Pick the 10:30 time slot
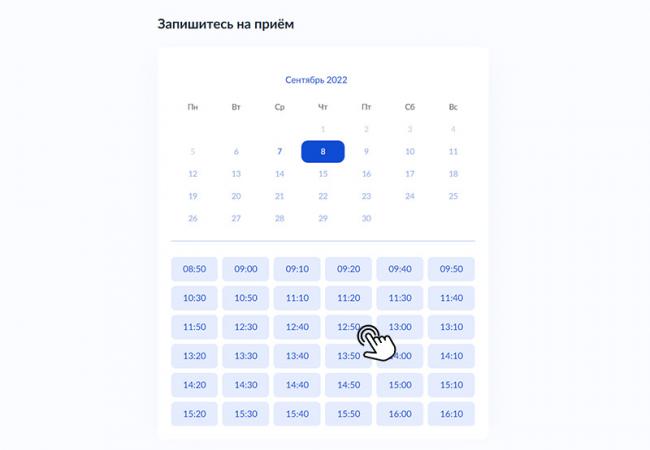 click(194, 298)
